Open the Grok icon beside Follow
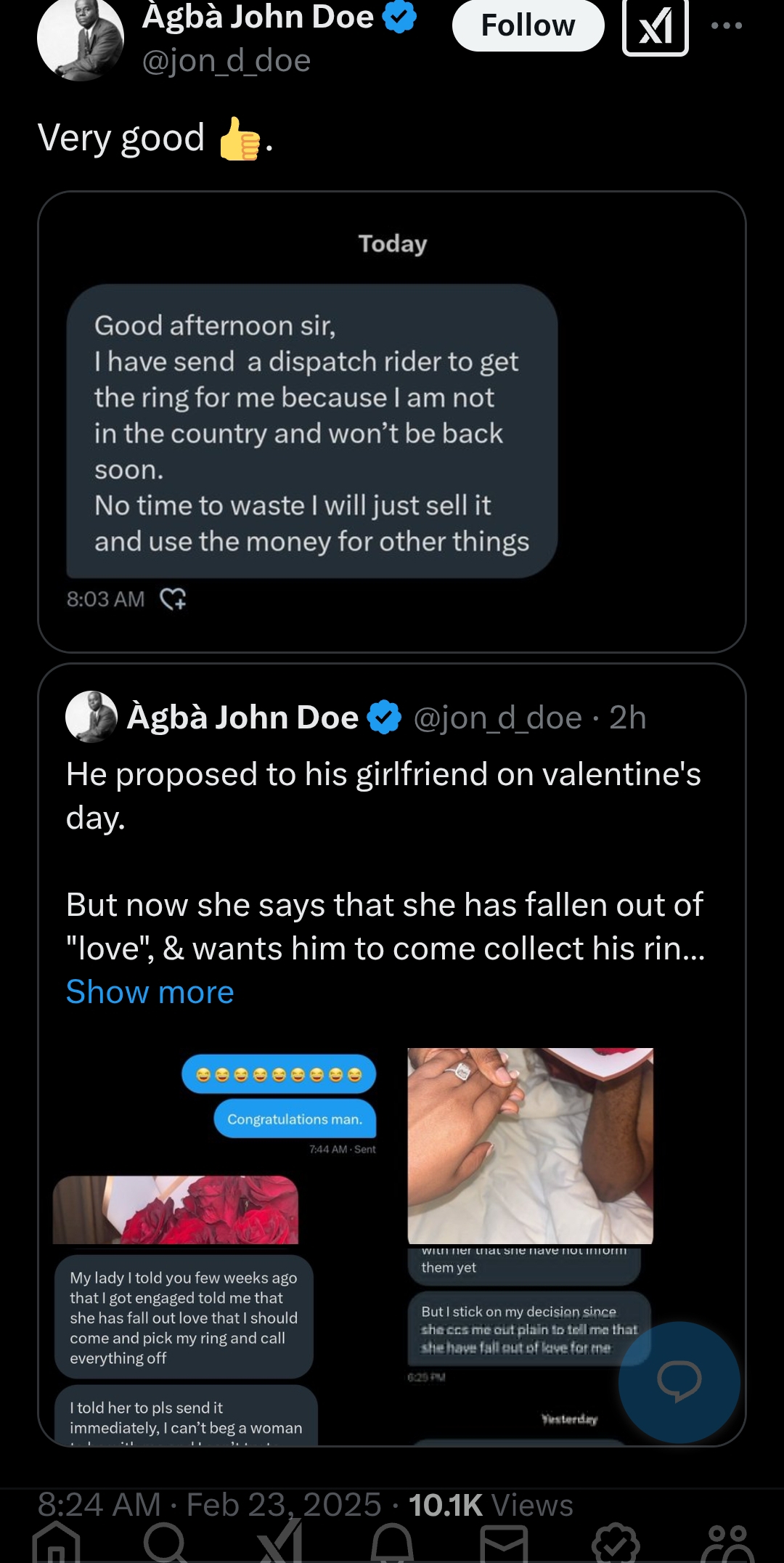This screenshot has height=1563, width=784. click(655, 28)
